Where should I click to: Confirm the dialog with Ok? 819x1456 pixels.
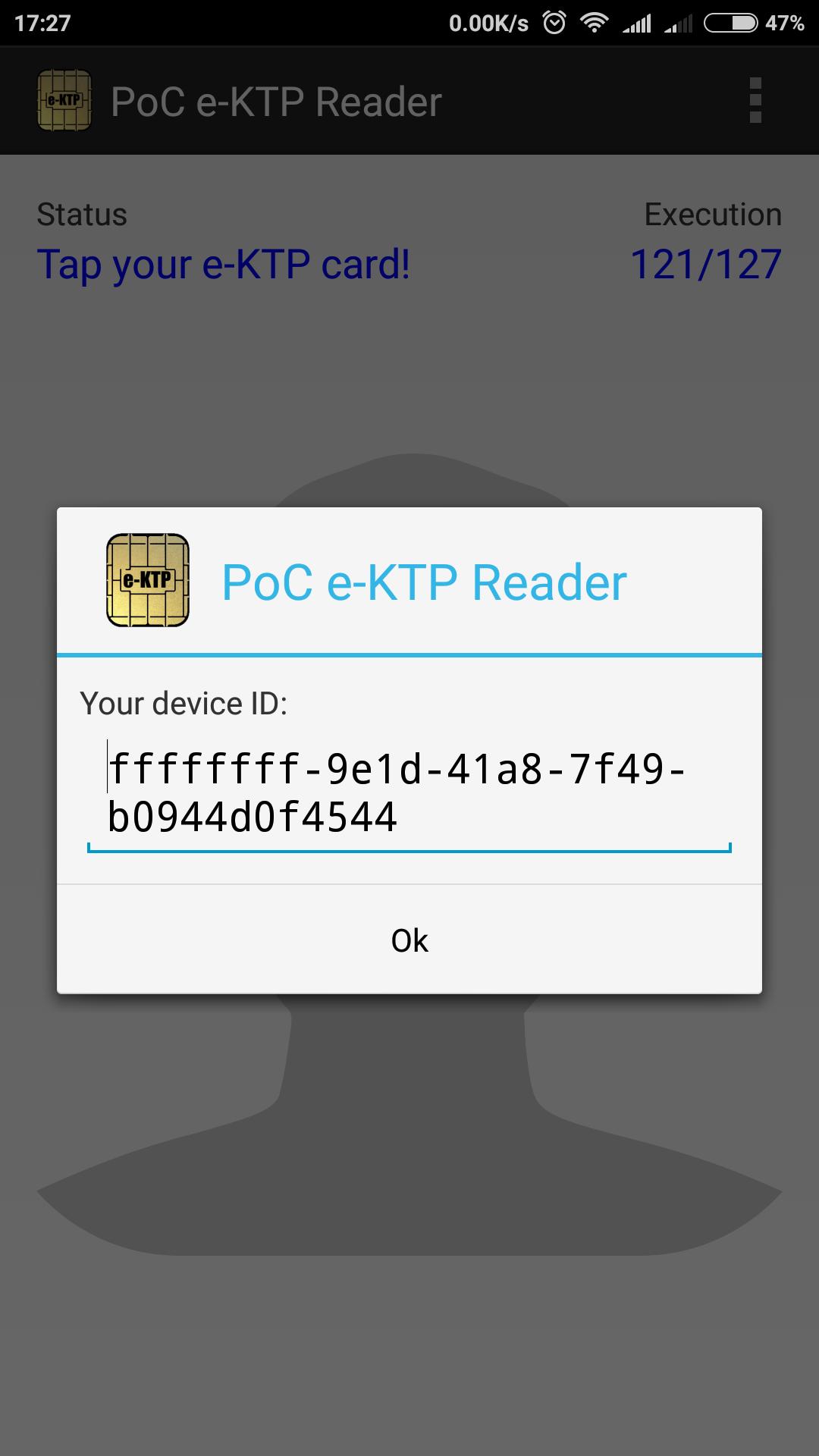(409, 940)
